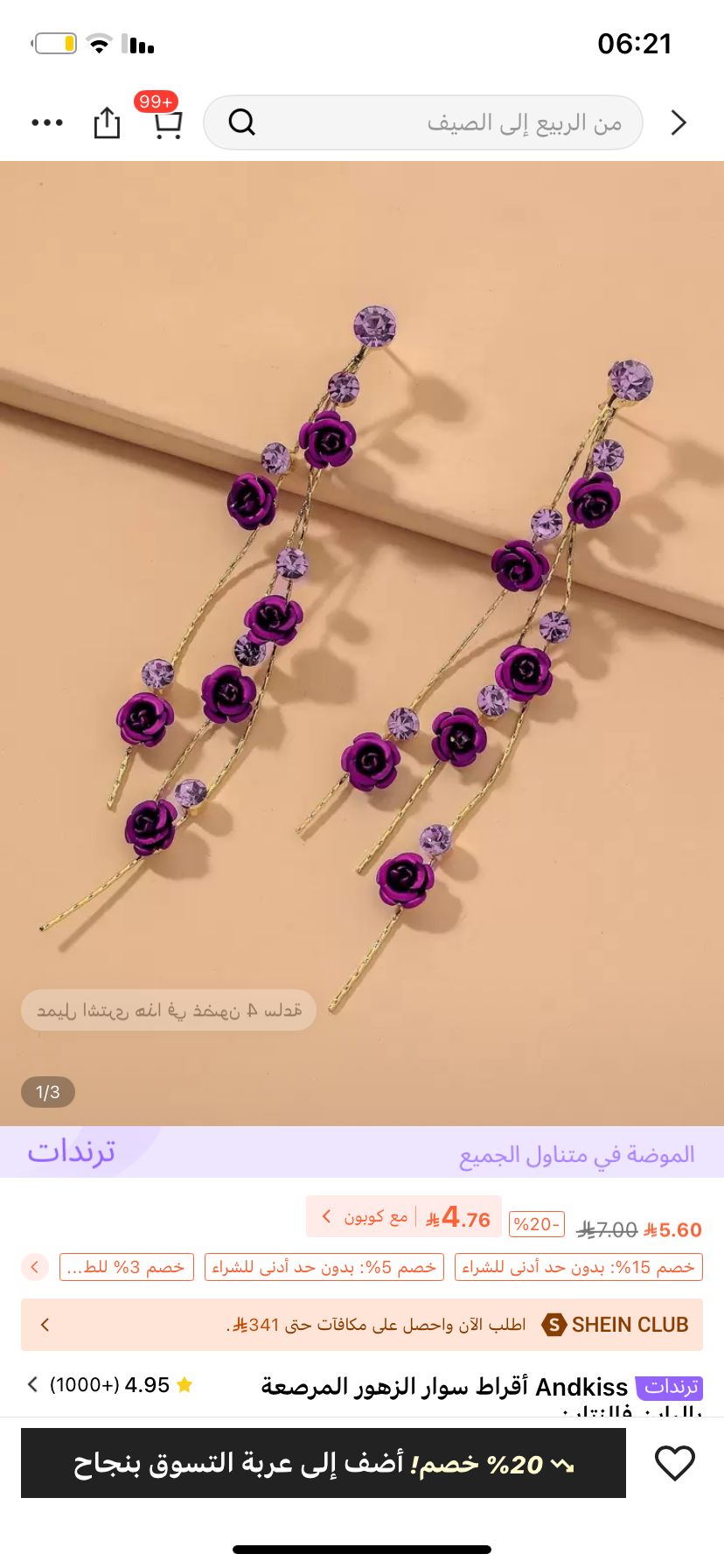Select the 3% discount coupon chip
This screenshot has width=724, height=1568.
pos(127,1267)
